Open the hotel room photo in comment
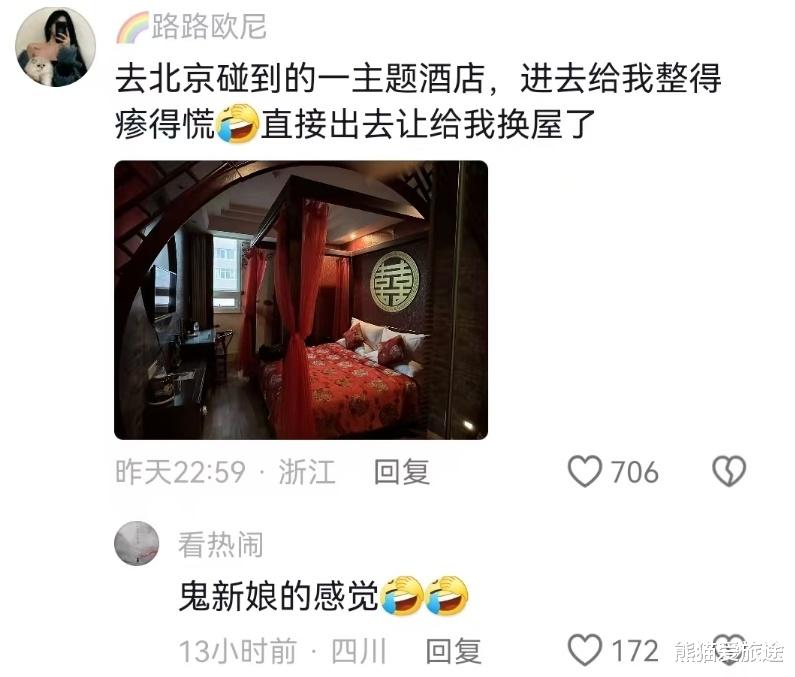Image resolution: width=795 pixels, height=677 pixels. point(300,299)
